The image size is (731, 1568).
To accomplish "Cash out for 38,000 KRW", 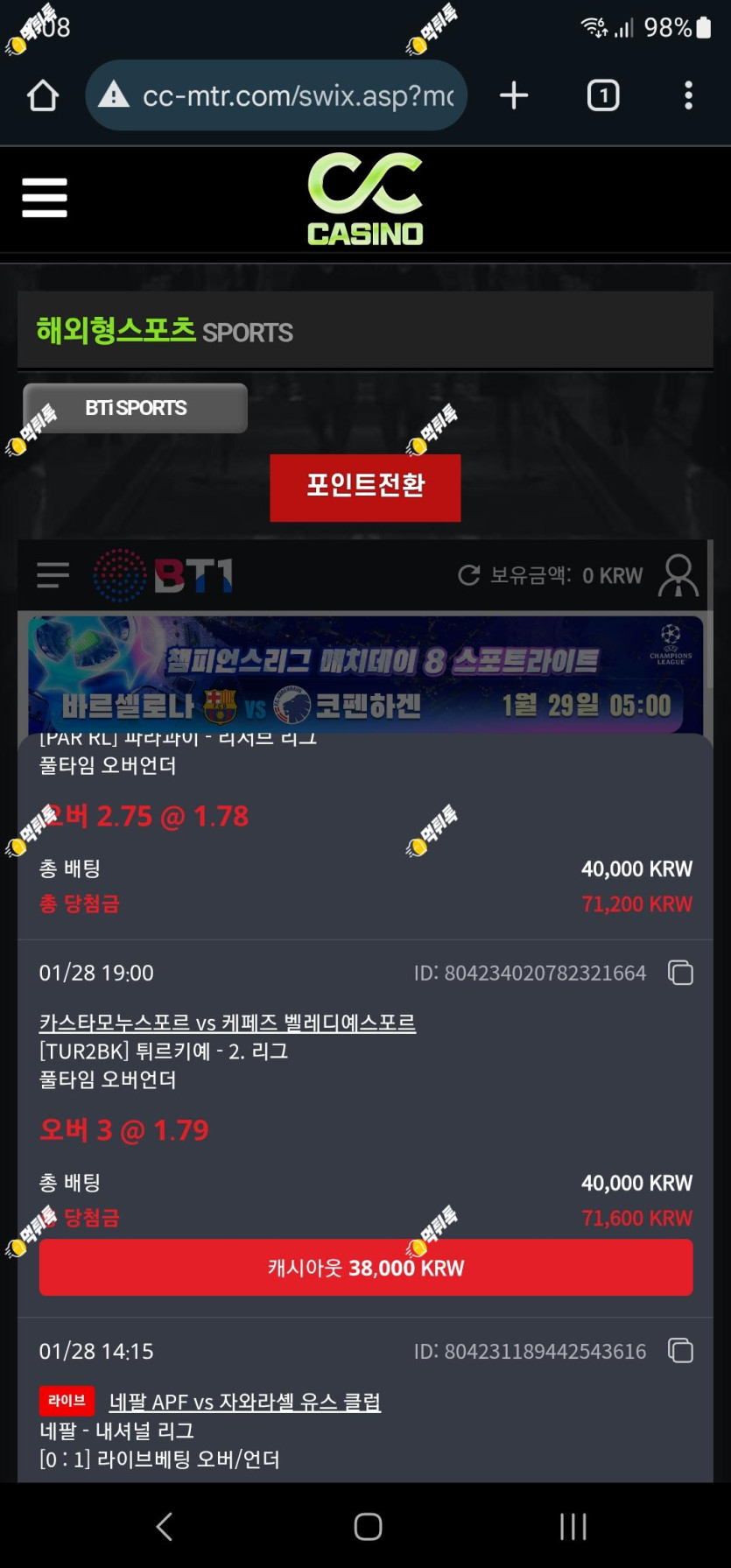I will coord(366,1268).
